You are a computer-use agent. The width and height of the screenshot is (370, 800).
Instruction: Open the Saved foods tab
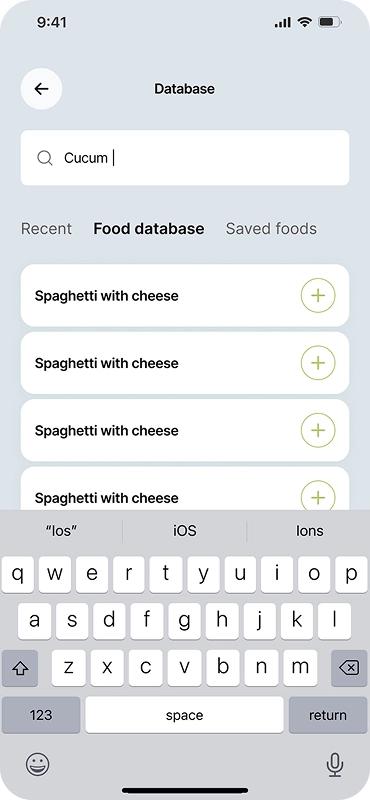271,229
